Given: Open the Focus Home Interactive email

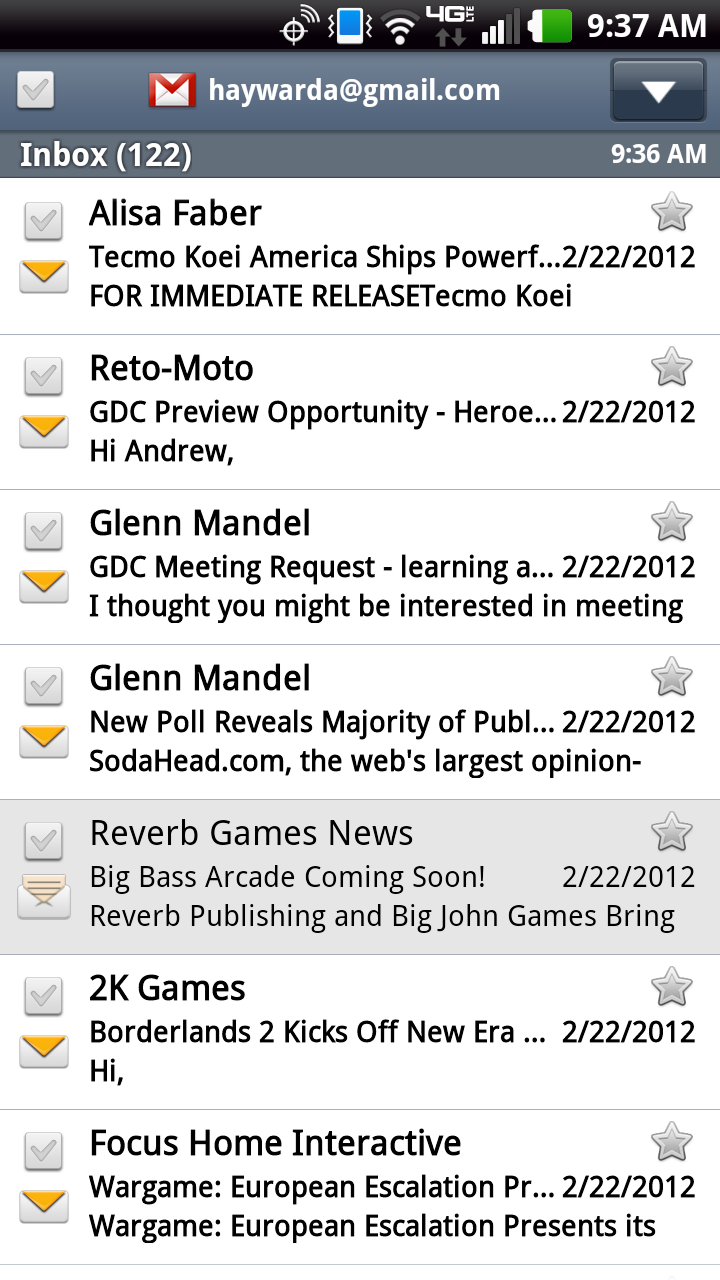Looking at the screenshot, I should 360,1187.
